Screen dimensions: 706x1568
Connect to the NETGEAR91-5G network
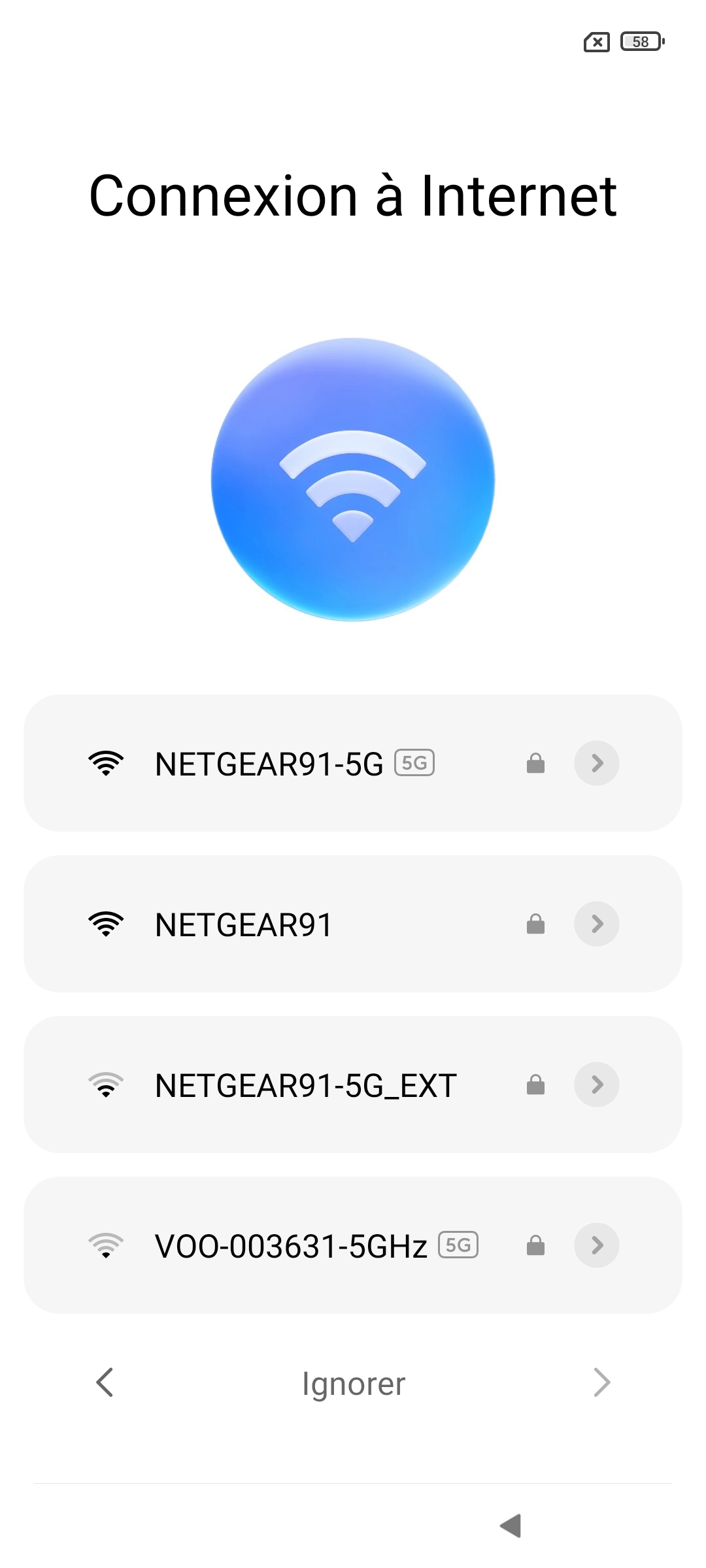[268, 763]
